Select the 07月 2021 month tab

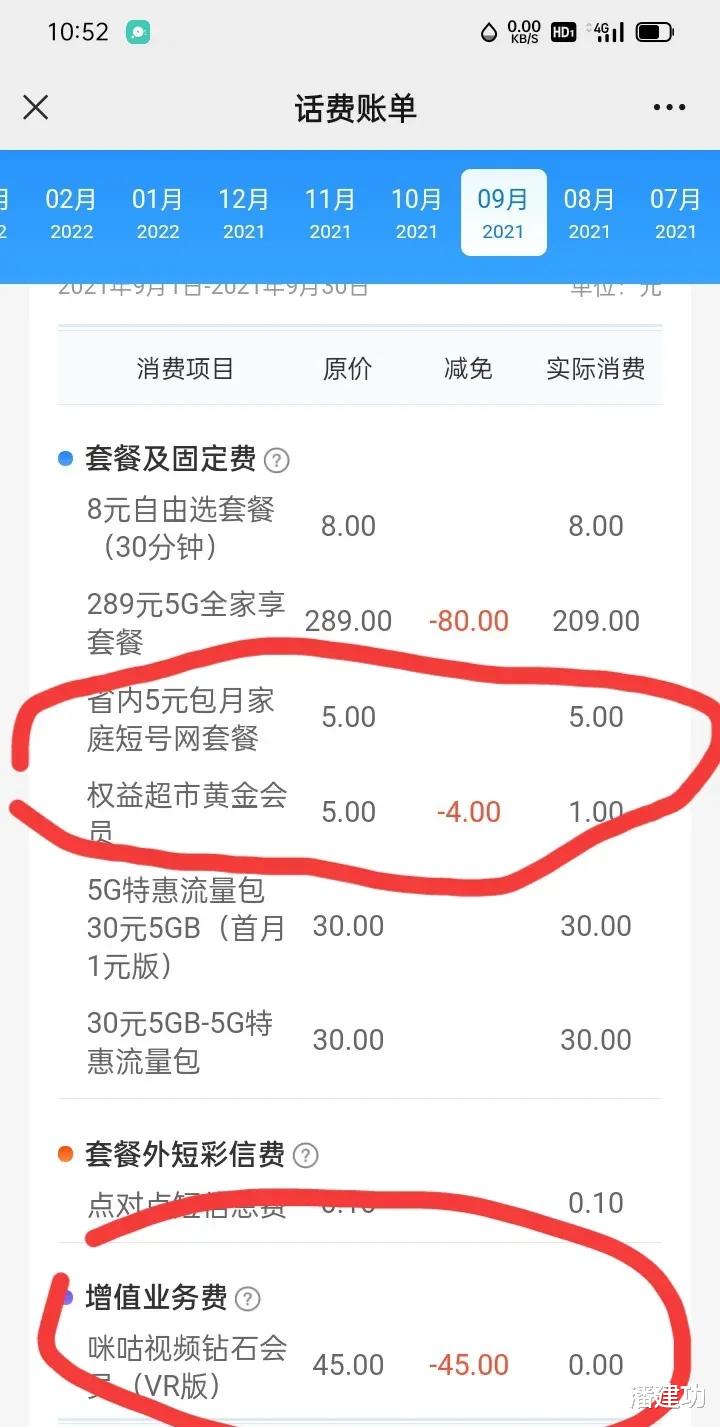click(x=676, y=211)
